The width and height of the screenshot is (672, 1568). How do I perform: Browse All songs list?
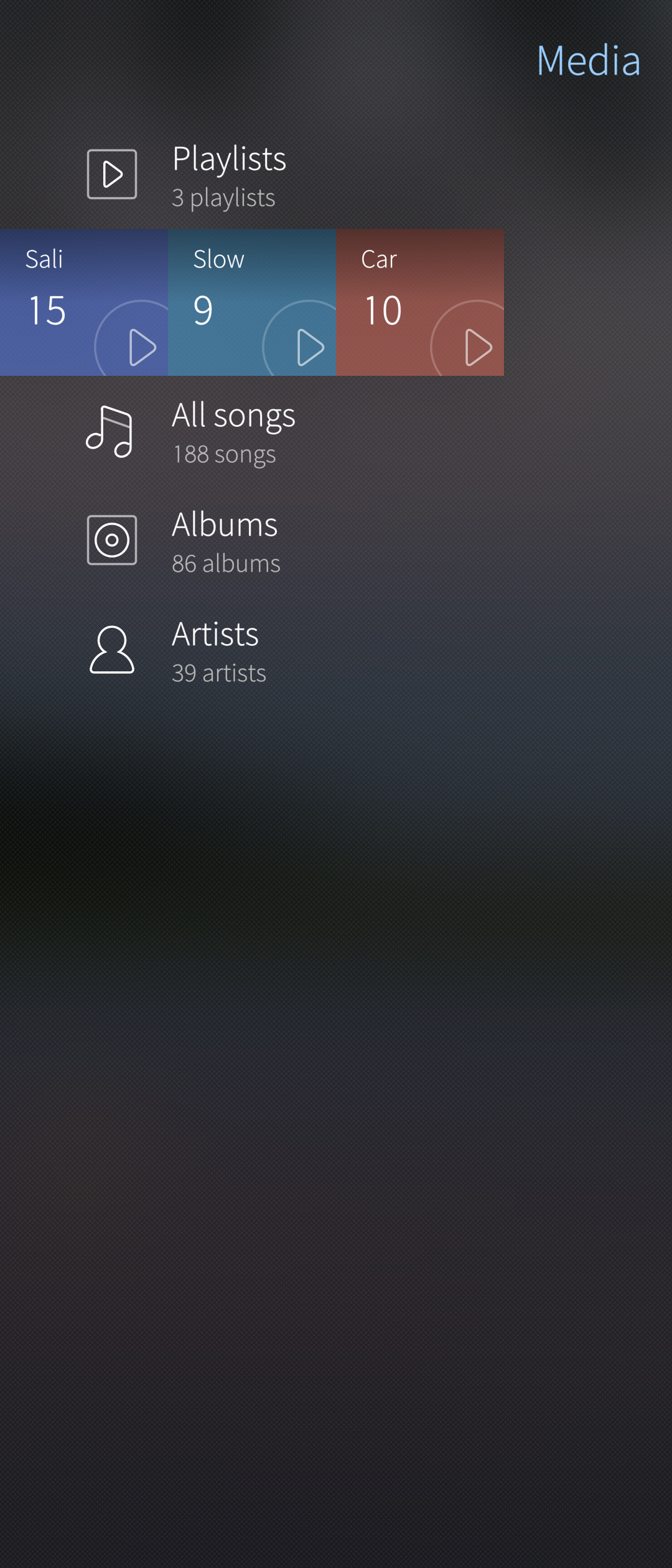[x=233, y=432]
